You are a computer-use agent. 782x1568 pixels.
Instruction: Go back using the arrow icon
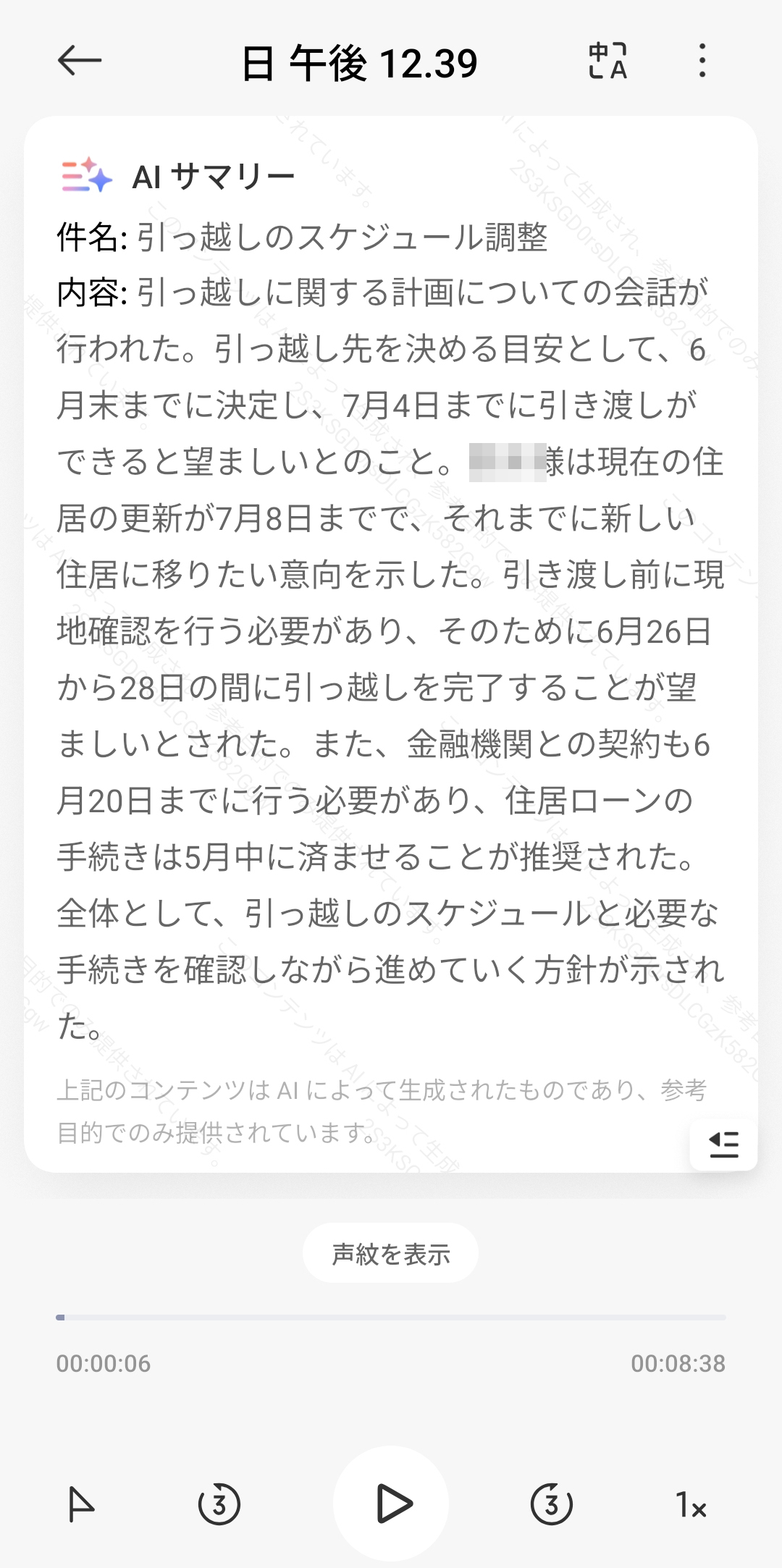coord(79,61)
